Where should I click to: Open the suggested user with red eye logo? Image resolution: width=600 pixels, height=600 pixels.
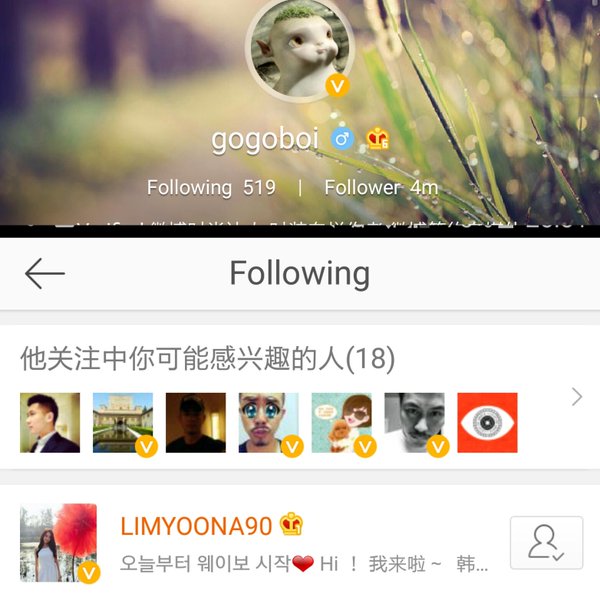click(487, 422)
